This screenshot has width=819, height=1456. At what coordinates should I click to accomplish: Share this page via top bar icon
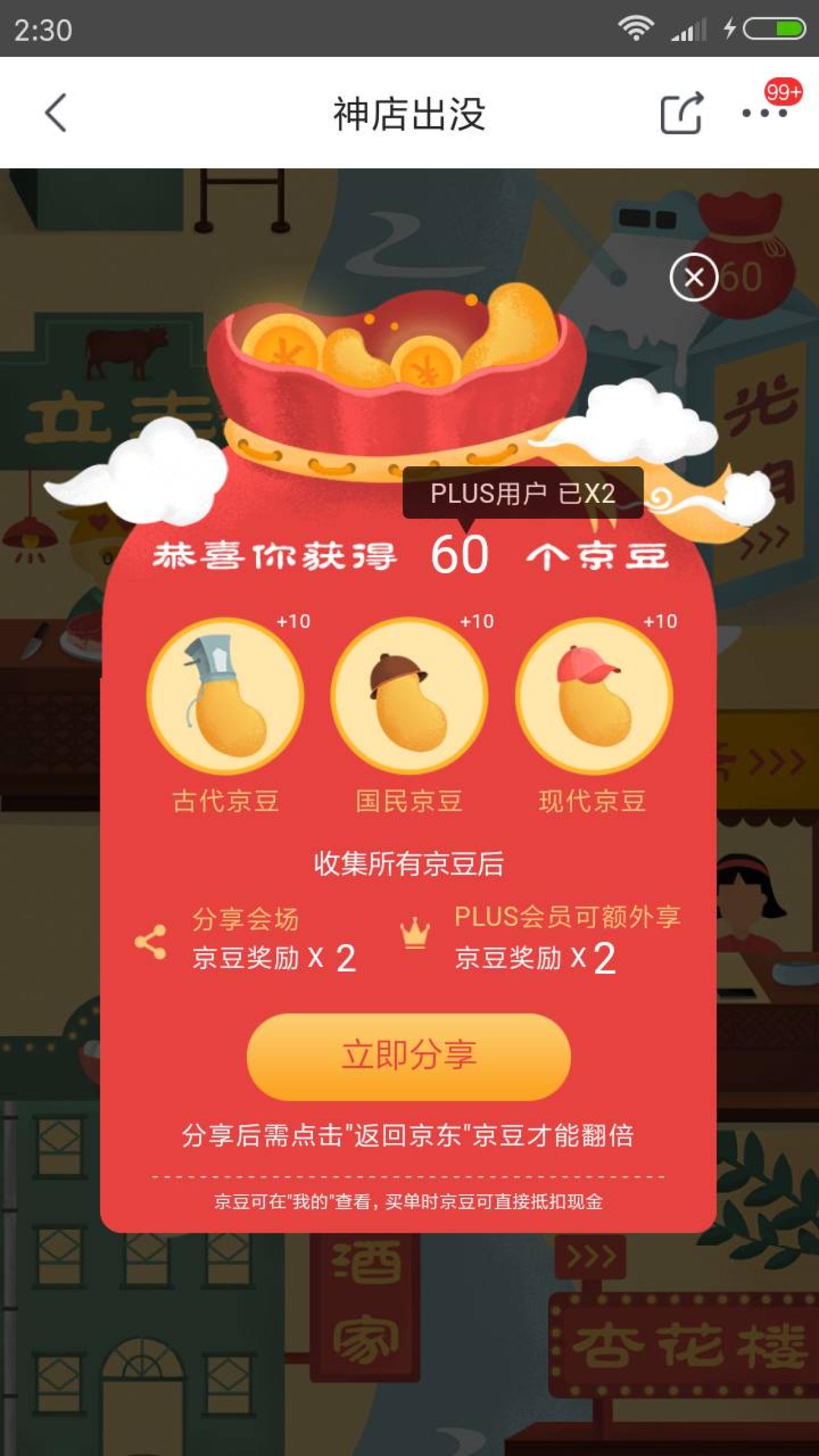click(681, 113)
